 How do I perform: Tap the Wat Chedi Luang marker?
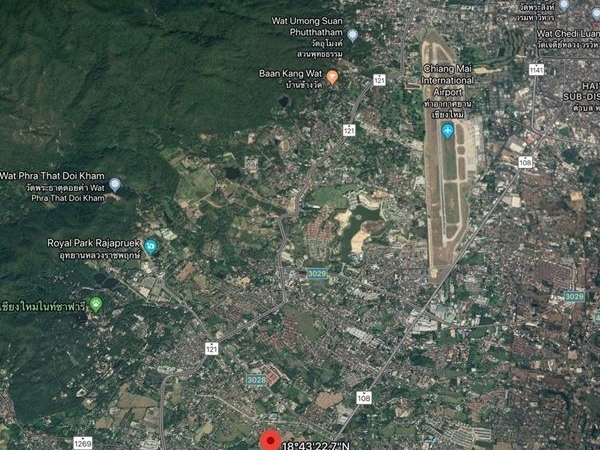point(595,14)
